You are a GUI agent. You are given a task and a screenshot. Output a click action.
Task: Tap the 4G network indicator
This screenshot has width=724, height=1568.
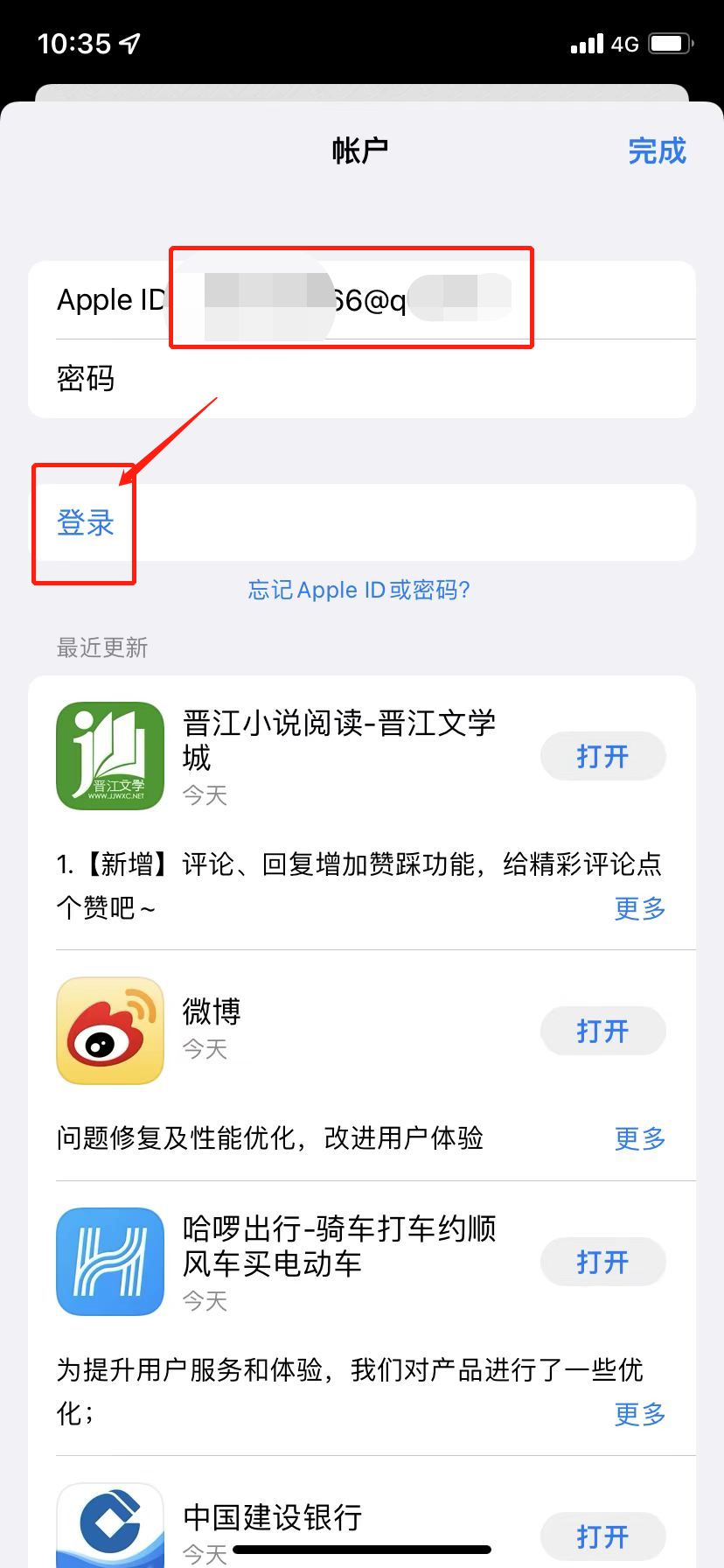pyautogui.click(x=623, y=43)
